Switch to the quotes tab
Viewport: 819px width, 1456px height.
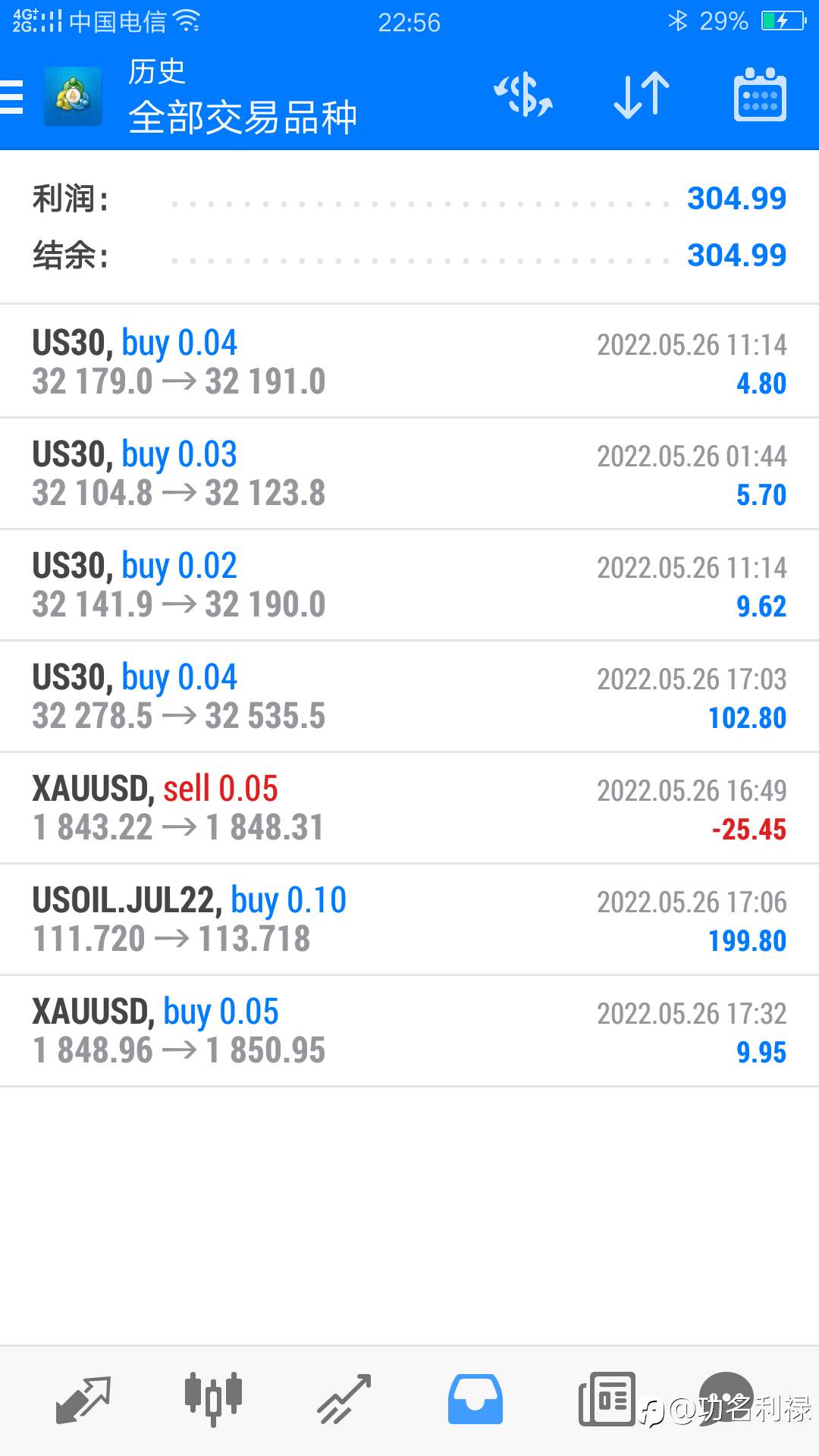coord(83,1400)
